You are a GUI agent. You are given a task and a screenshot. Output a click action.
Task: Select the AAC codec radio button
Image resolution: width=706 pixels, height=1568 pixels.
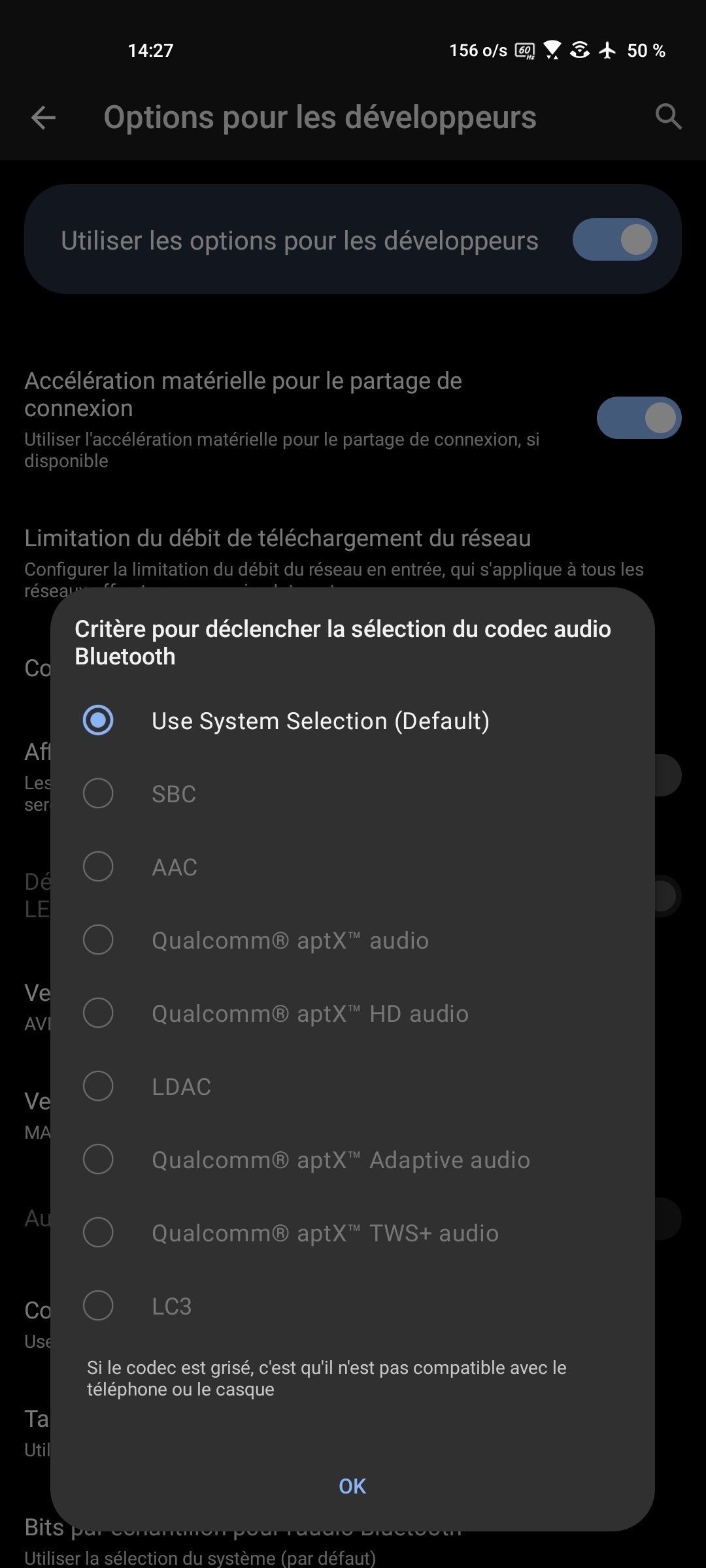click(x=98, y=867)
